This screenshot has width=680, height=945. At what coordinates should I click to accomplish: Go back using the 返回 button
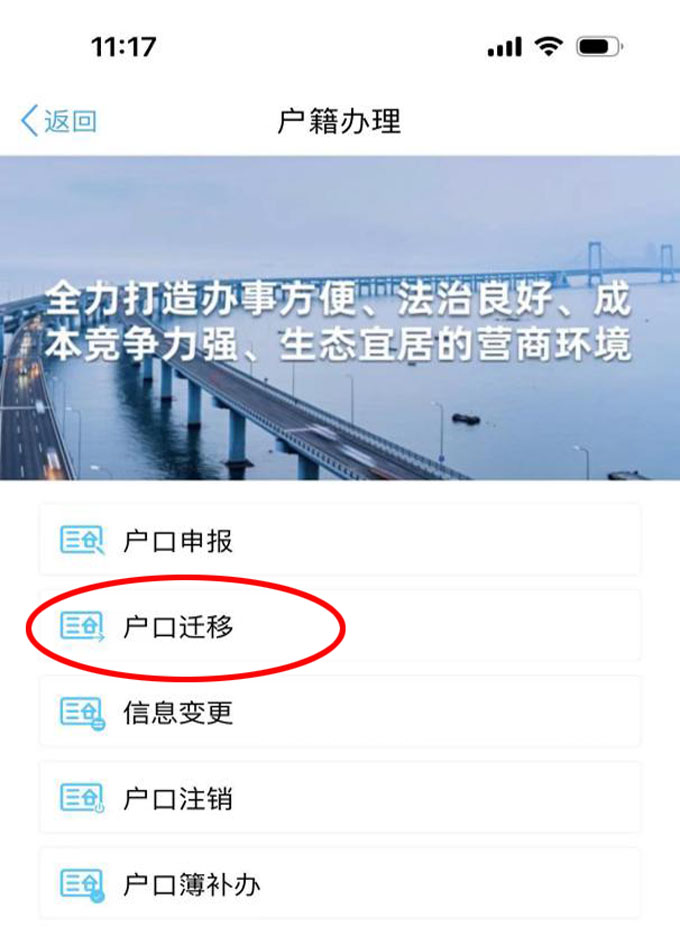coord(58,122)
